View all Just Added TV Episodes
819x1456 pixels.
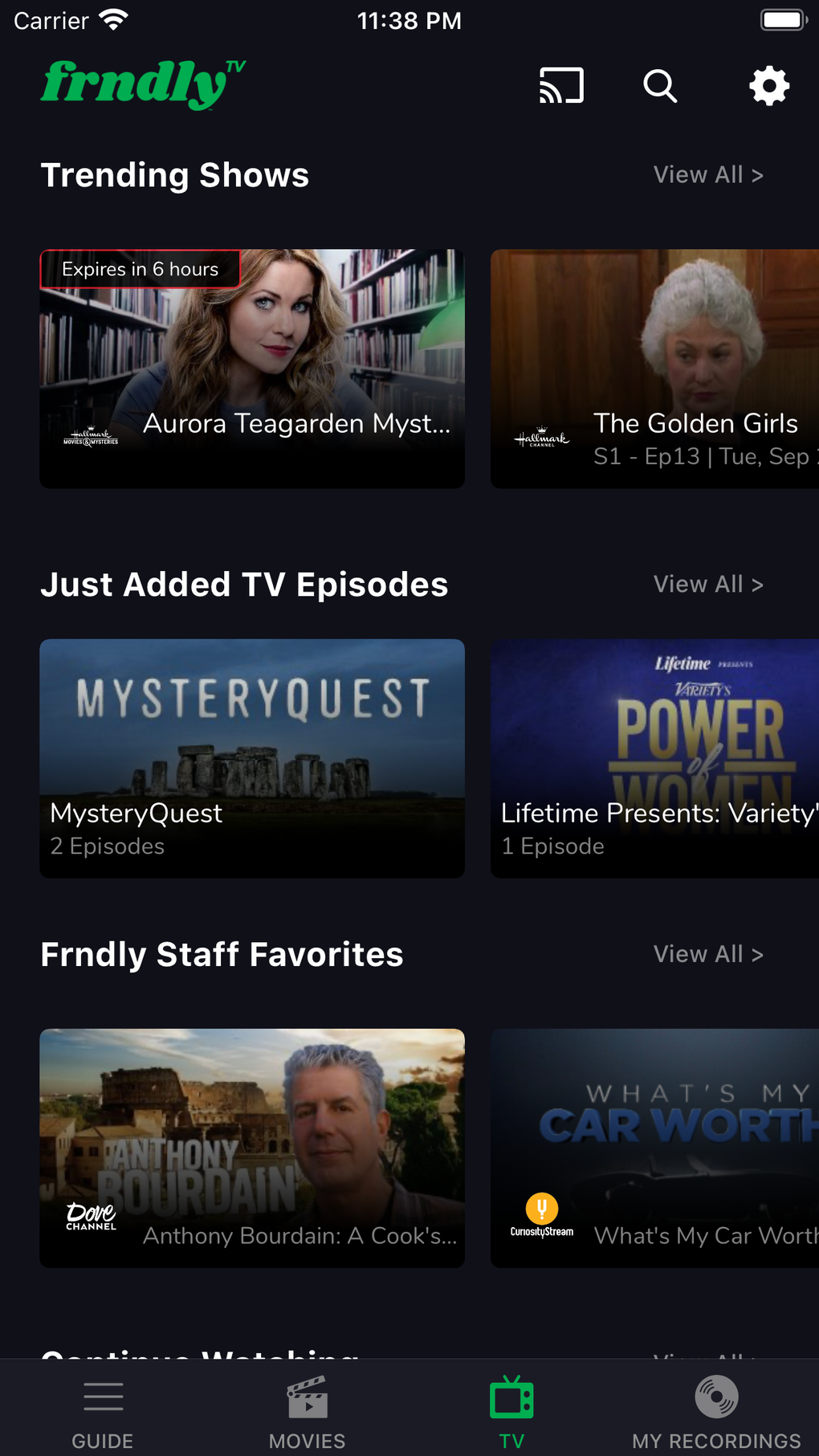(707, 585)
